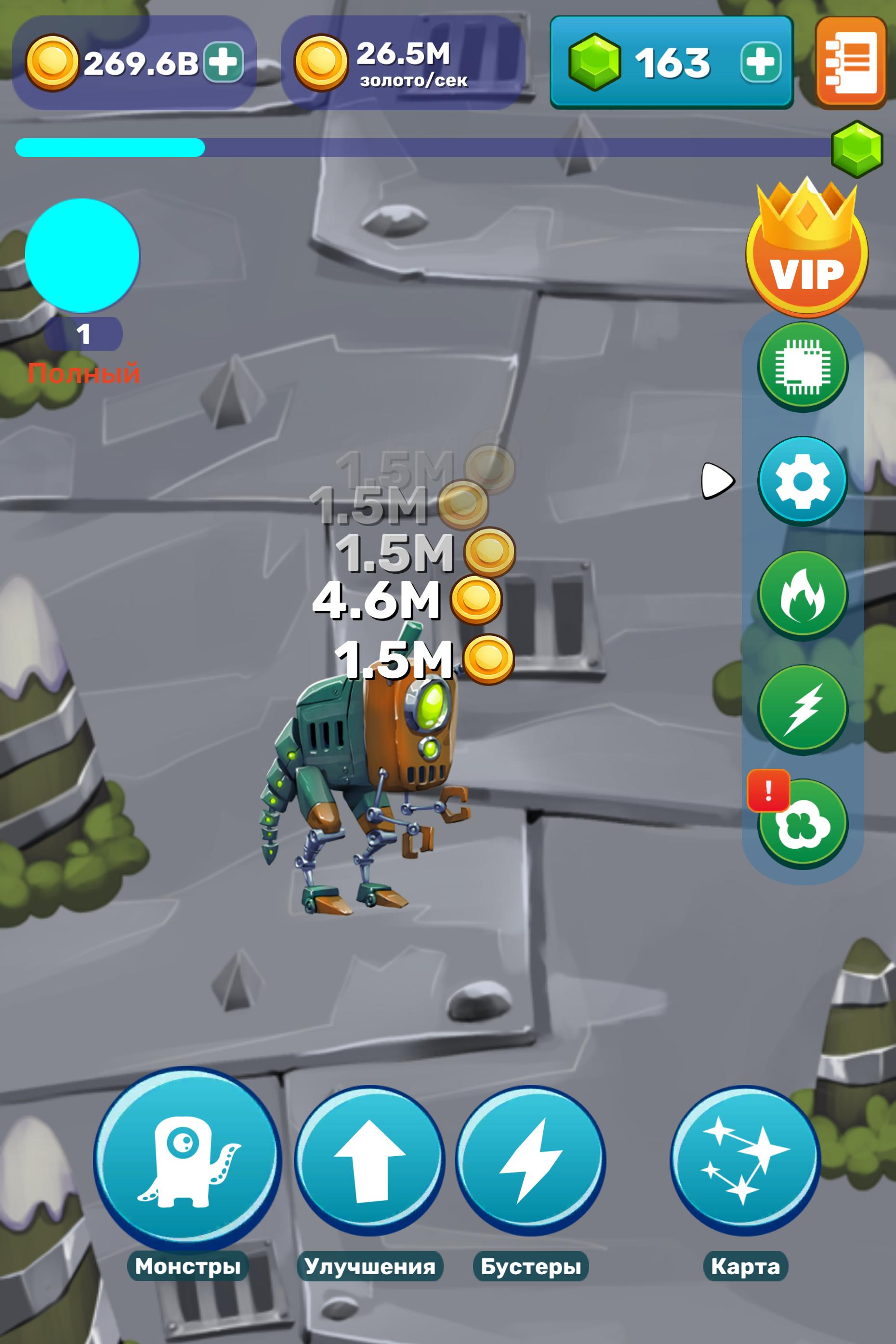
Task: Open the clover icon with alert badge
Action: click(x=802, y=824)
